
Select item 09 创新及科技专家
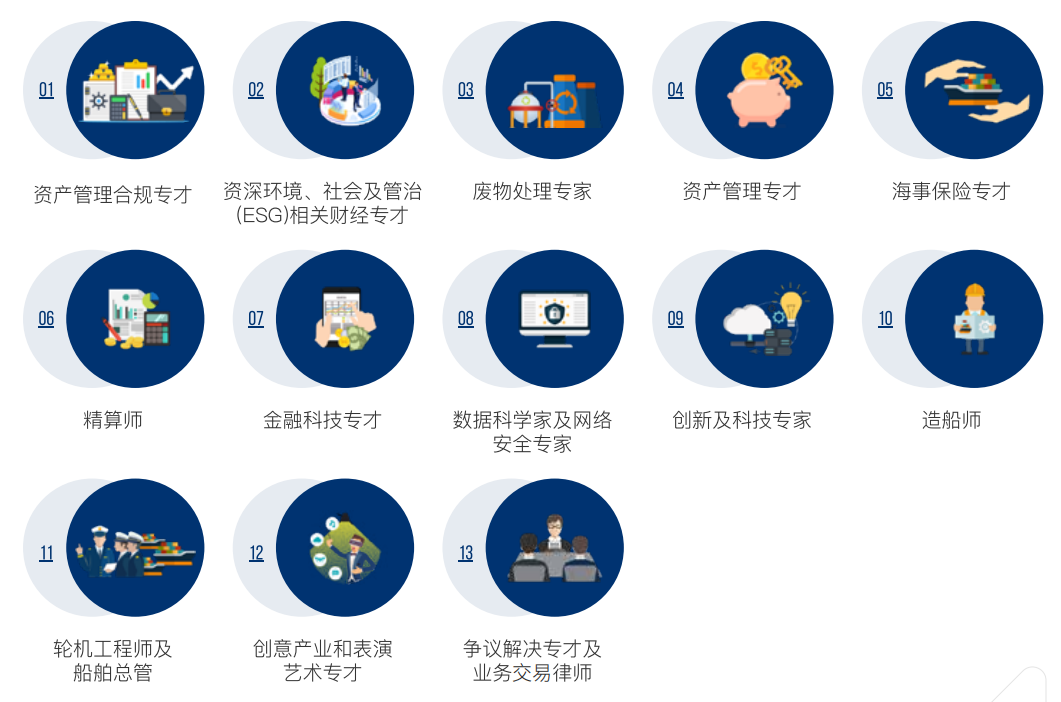coord(764,319)
